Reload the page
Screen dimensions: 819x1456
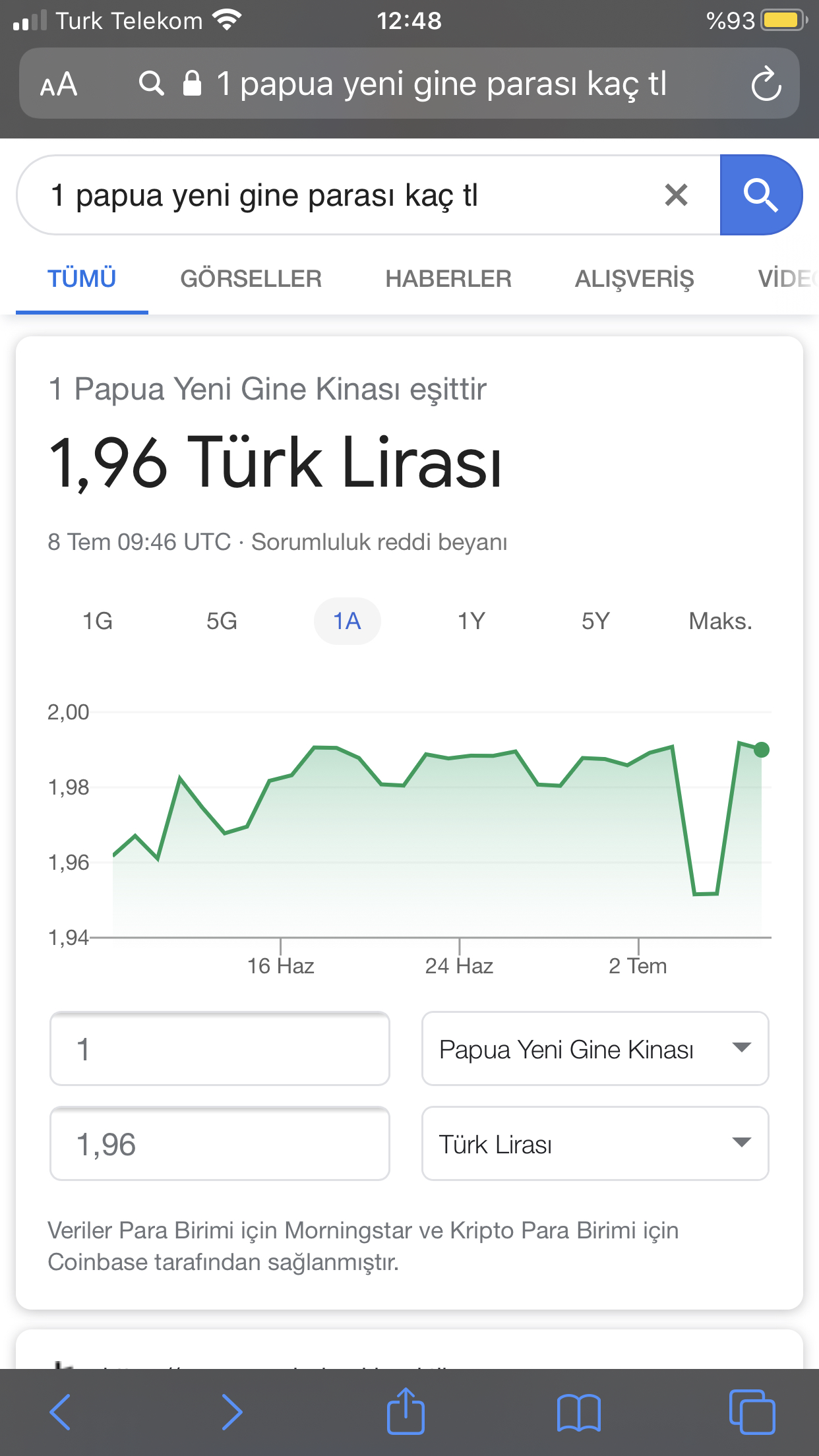pyautogui.click(x=766, y=84)
